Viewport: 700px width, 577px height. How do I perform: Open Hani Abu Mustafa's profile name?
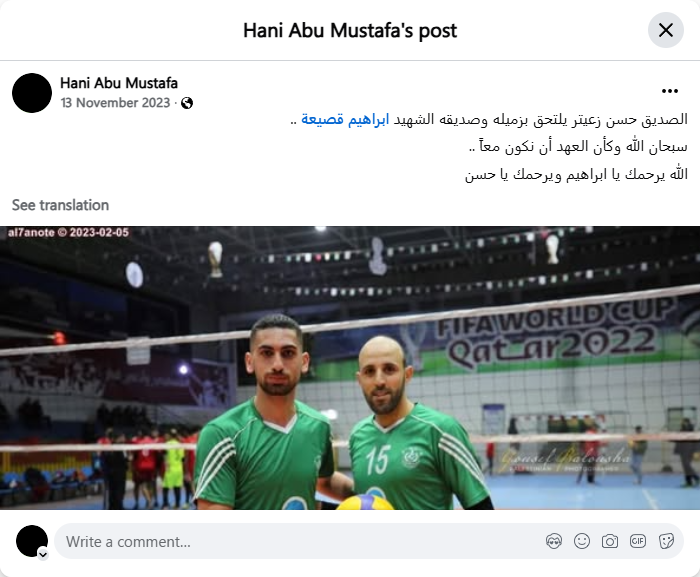point(119,83)
